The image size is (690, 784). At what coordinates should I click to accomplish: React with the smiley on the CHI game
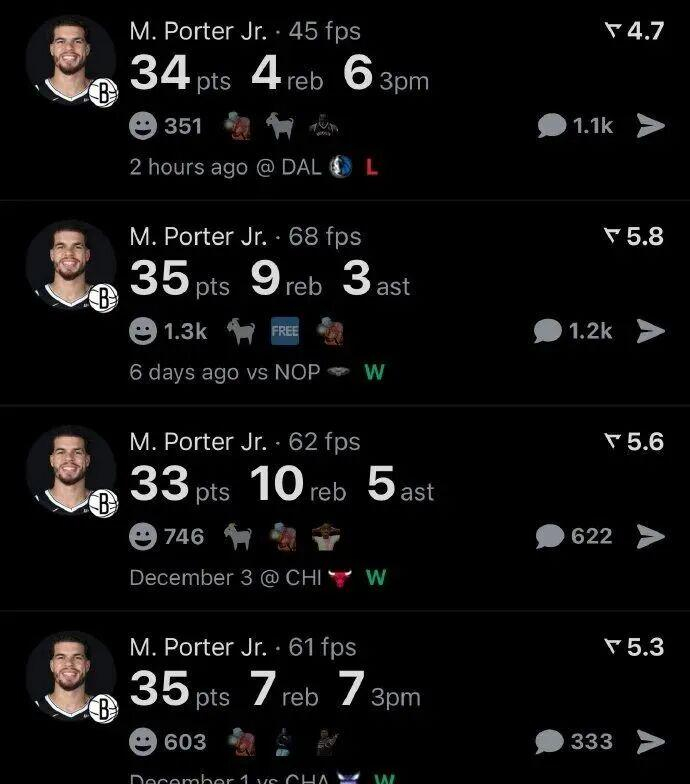(144, 537)
